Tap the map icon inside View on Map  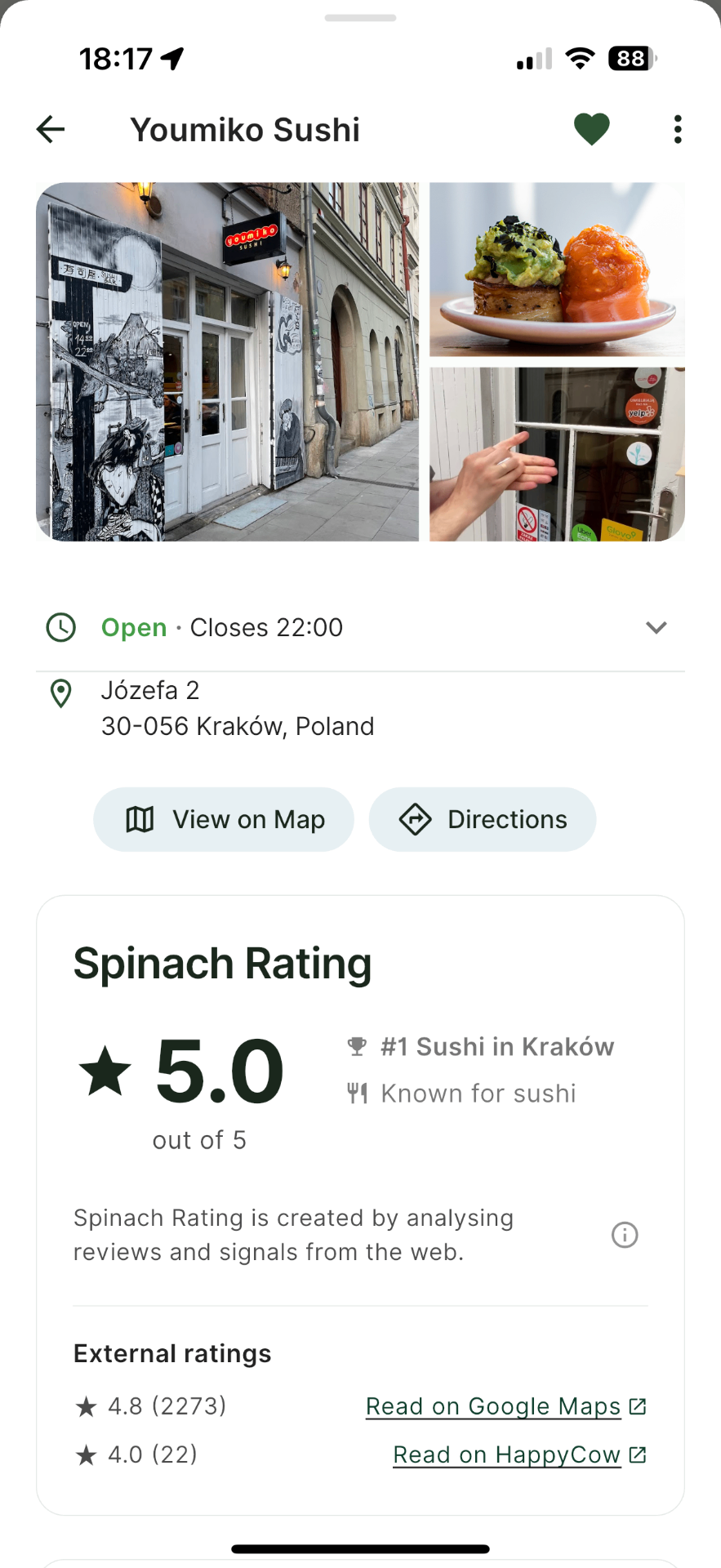coord(140,818)
